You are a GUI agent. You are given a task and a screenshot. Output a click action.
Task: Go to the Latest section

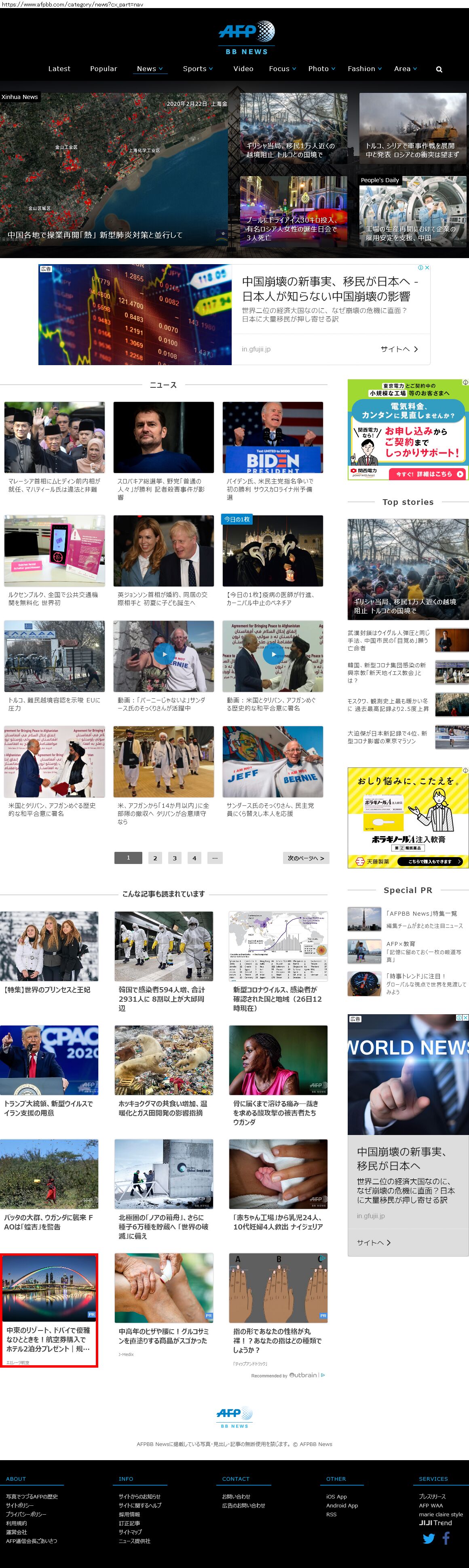(x=59, y=69)
